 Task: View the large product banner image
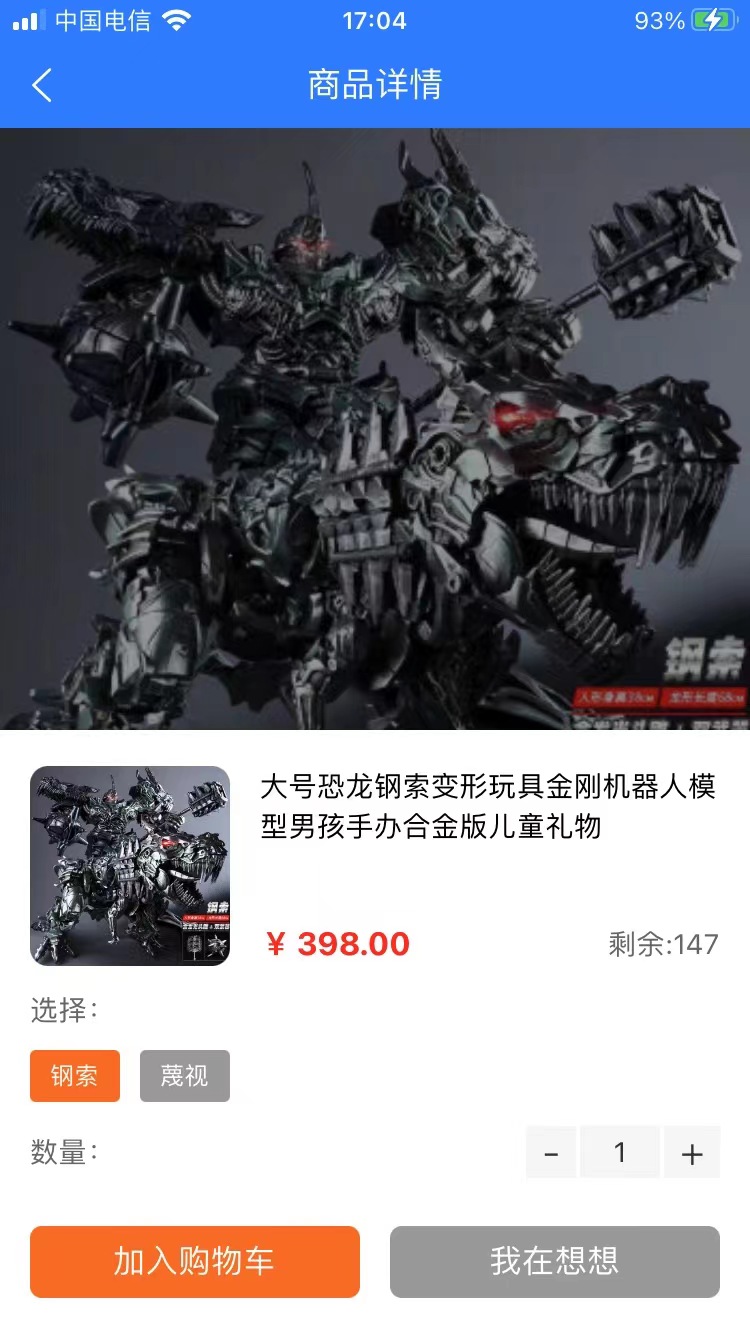[375, 429]
